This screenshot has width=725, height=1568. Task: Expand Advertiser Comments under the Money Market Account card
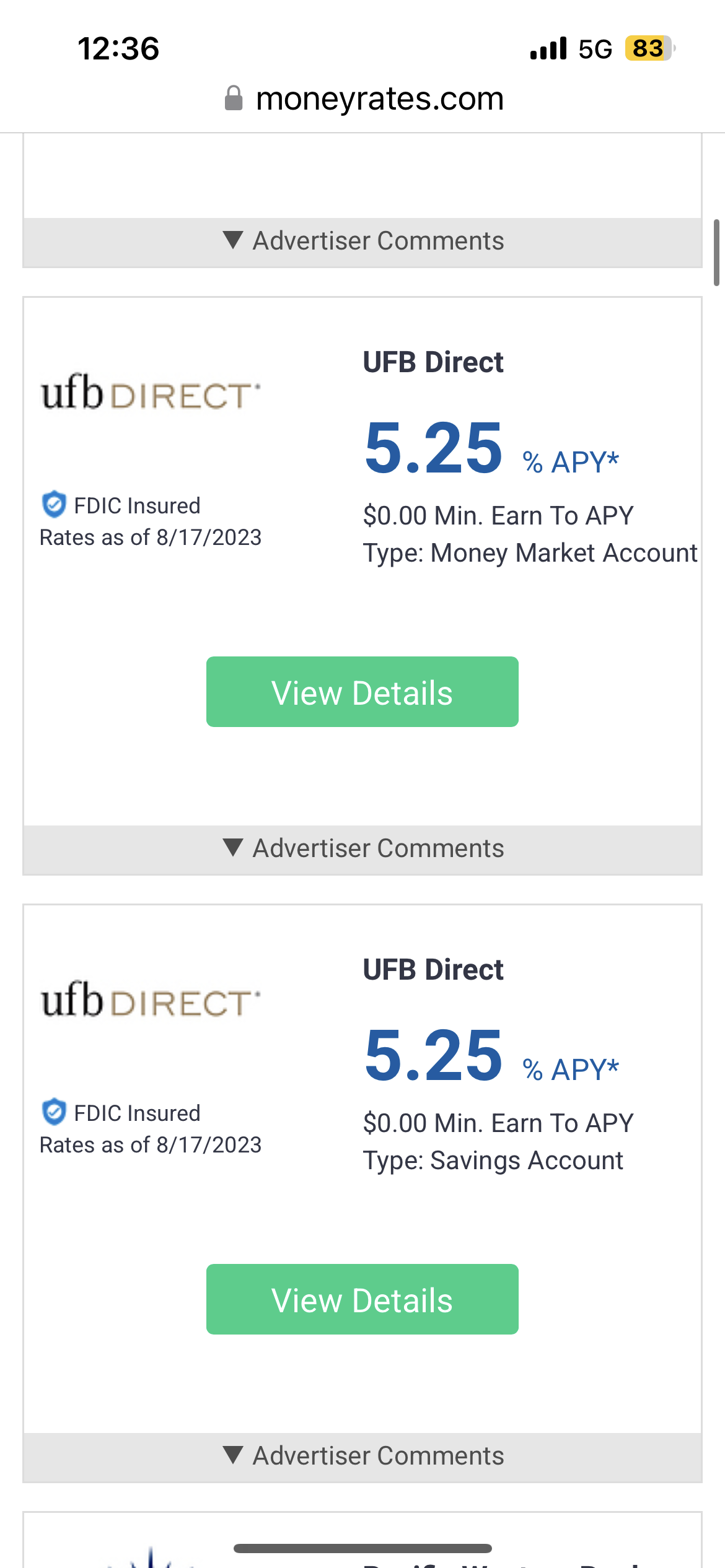(x=362, y=849)
